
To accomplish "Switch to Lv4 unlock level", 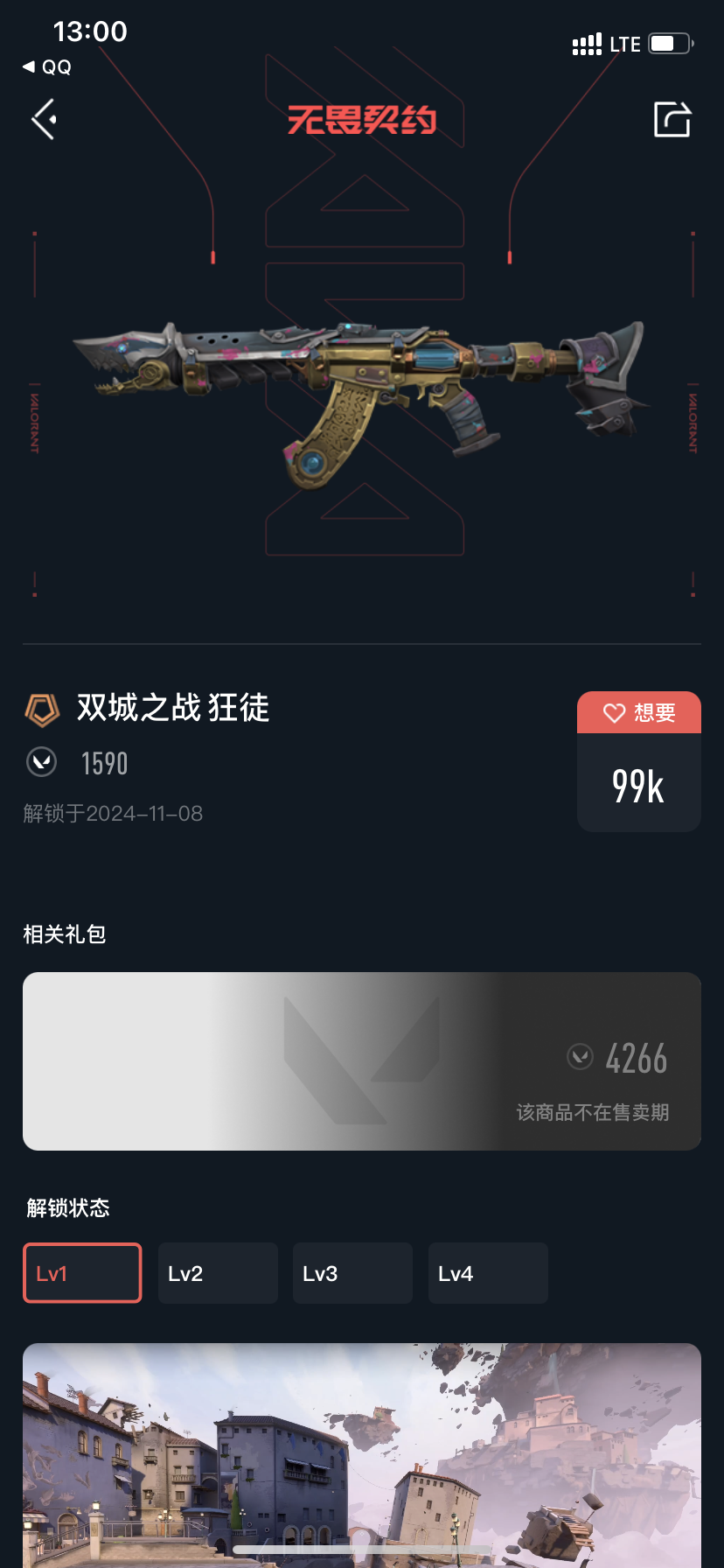I will tap(488, 1273).
